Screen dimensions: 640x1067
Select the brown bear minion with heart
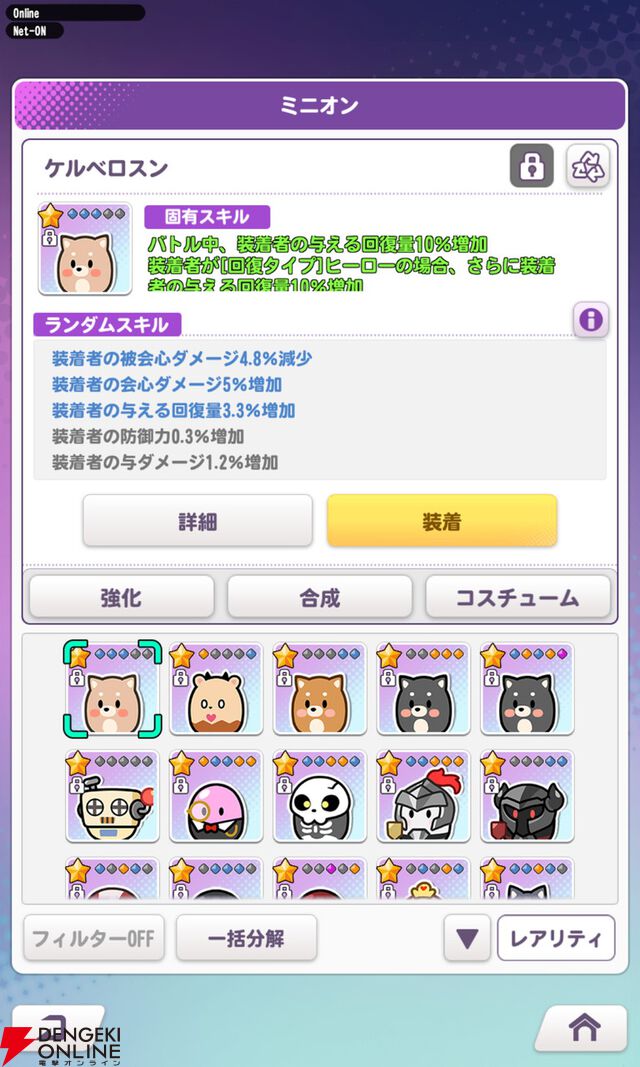pos(216,690)
